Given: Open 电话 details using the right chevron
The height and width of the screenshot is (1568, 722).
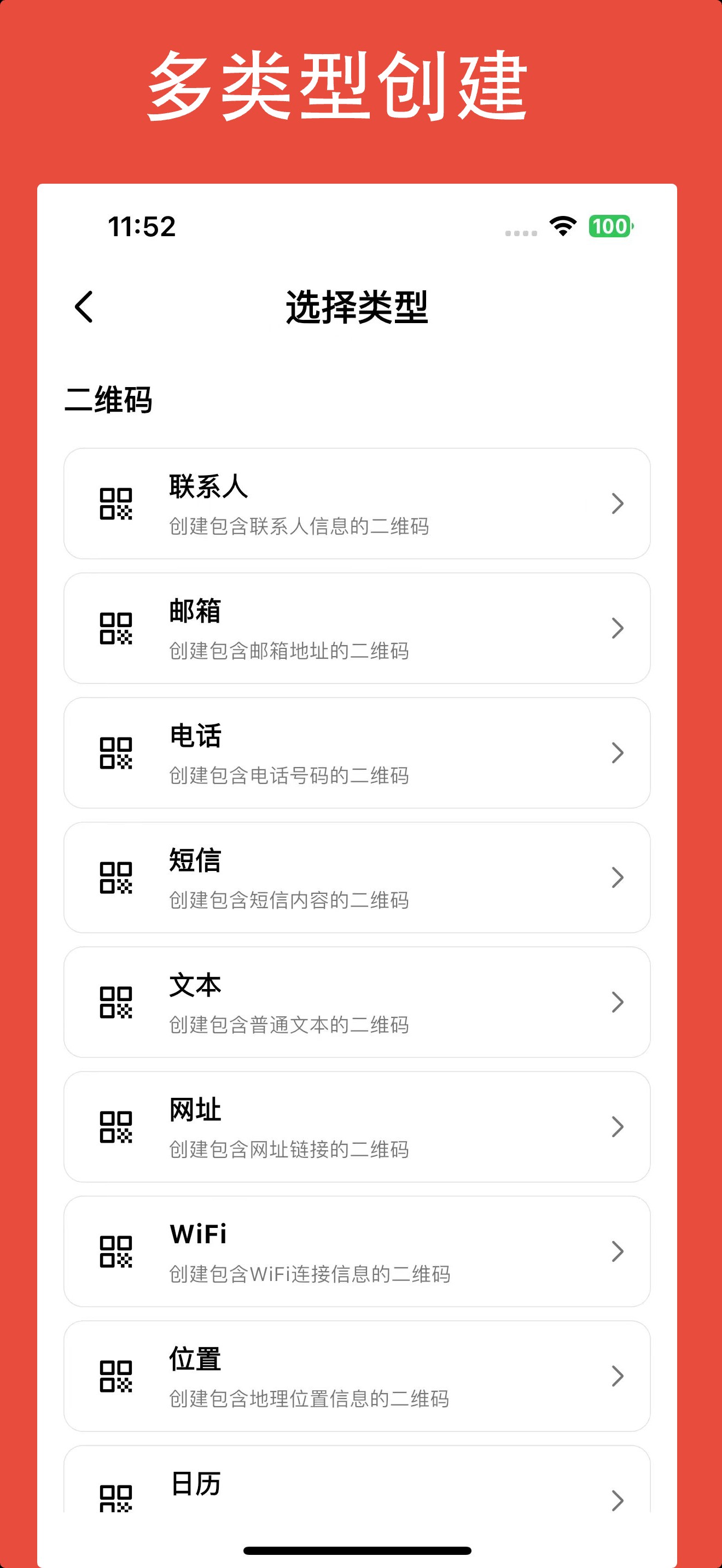Looking at the screenshot, I should 619,753.
